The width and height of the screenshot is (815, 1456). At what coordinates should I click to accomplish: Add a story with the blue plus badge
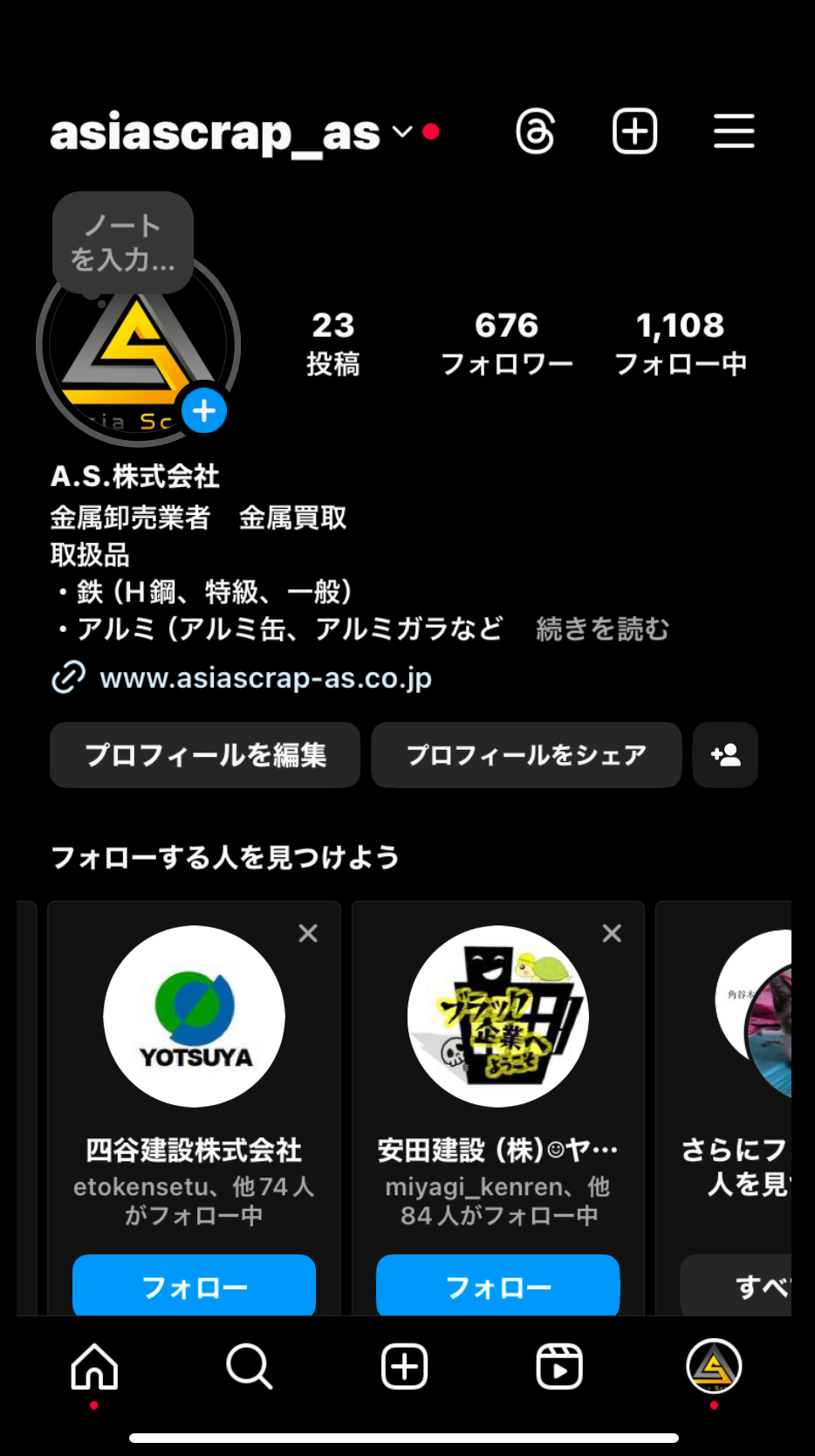[x=204, y=410]
